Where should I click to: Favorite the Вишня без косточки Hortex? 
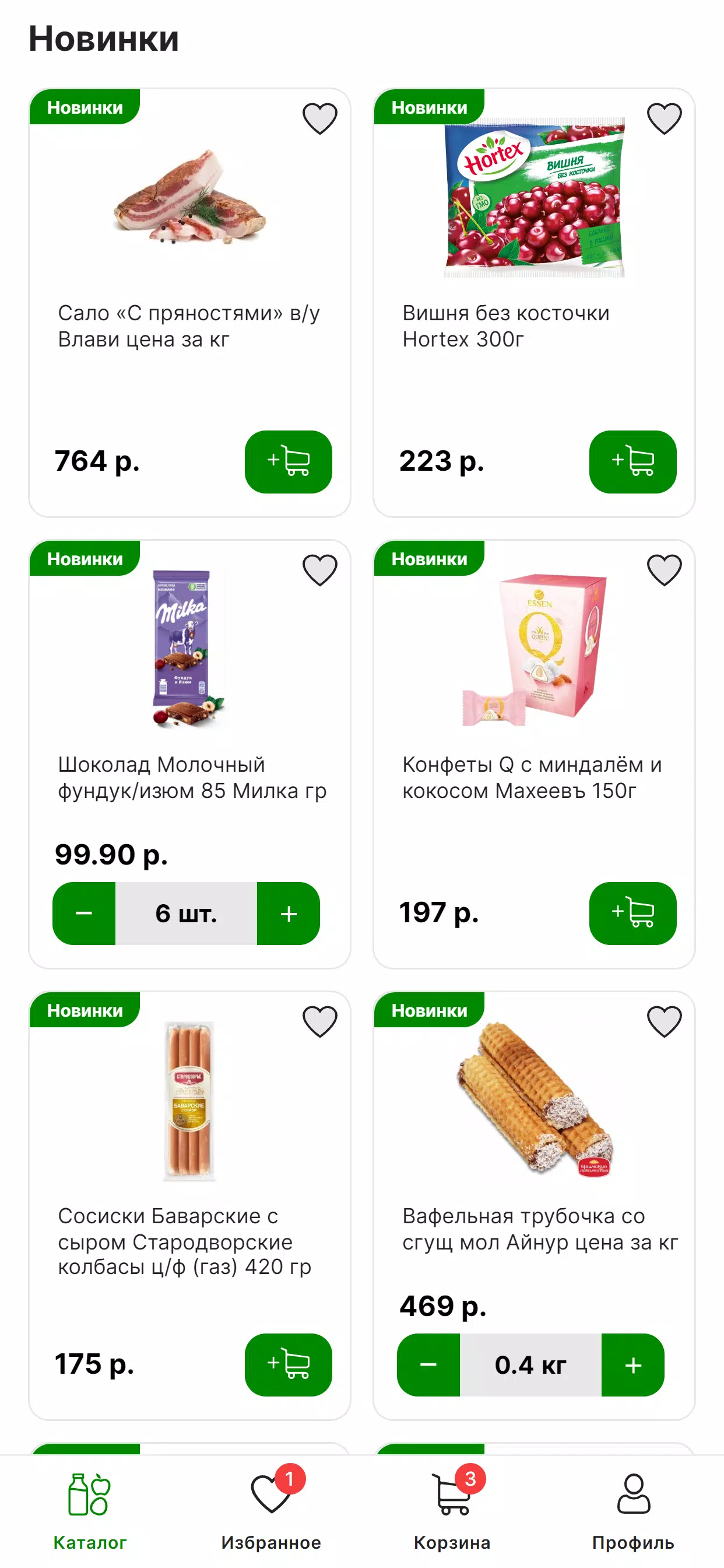665,118
